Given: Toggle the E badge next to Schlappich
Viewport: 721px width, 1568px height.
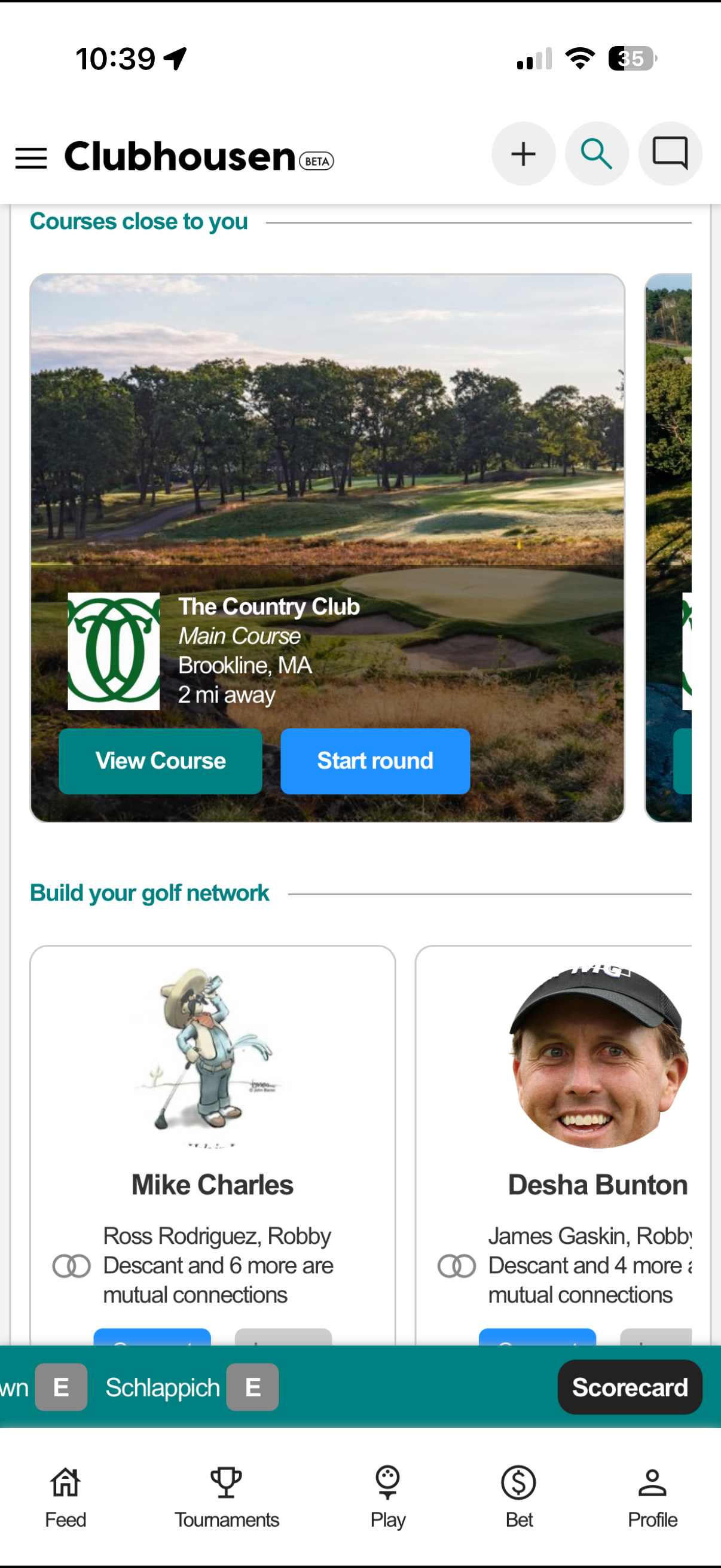Looking at the screenshot, I should (252, 1387).
